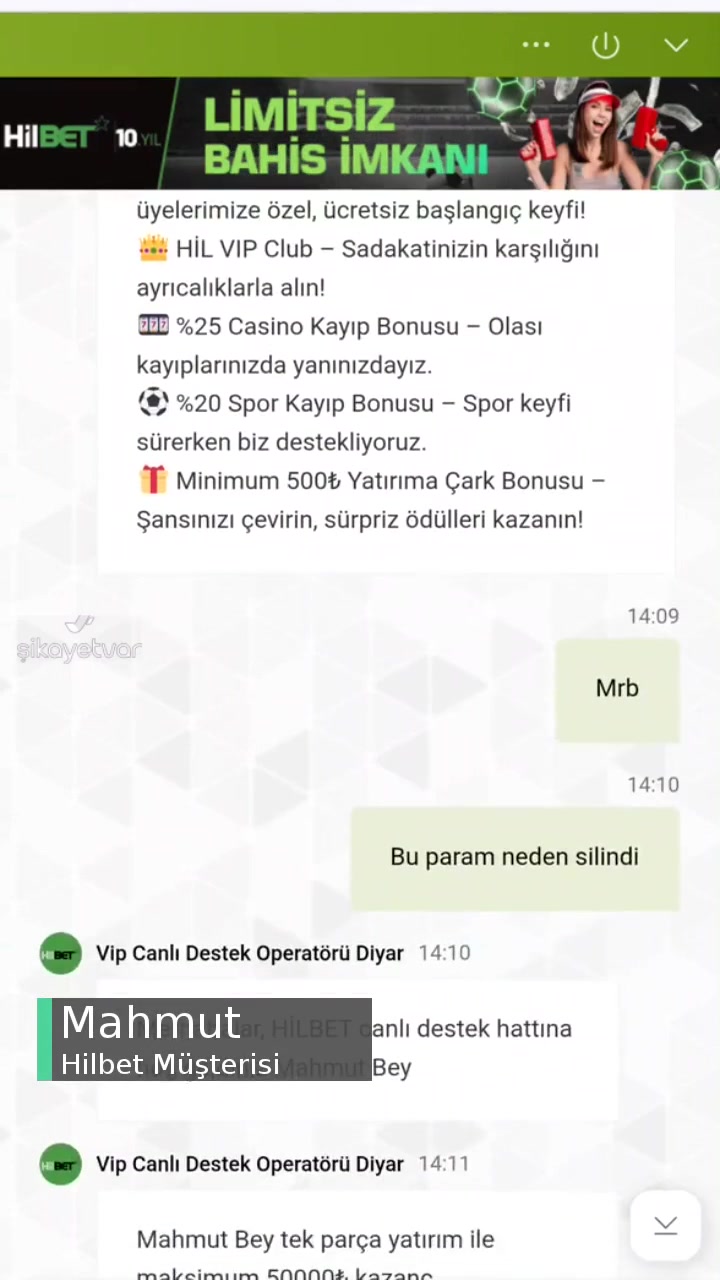Click the power icon to end chat
This screenshot has width=720, height=1280.
606,44
